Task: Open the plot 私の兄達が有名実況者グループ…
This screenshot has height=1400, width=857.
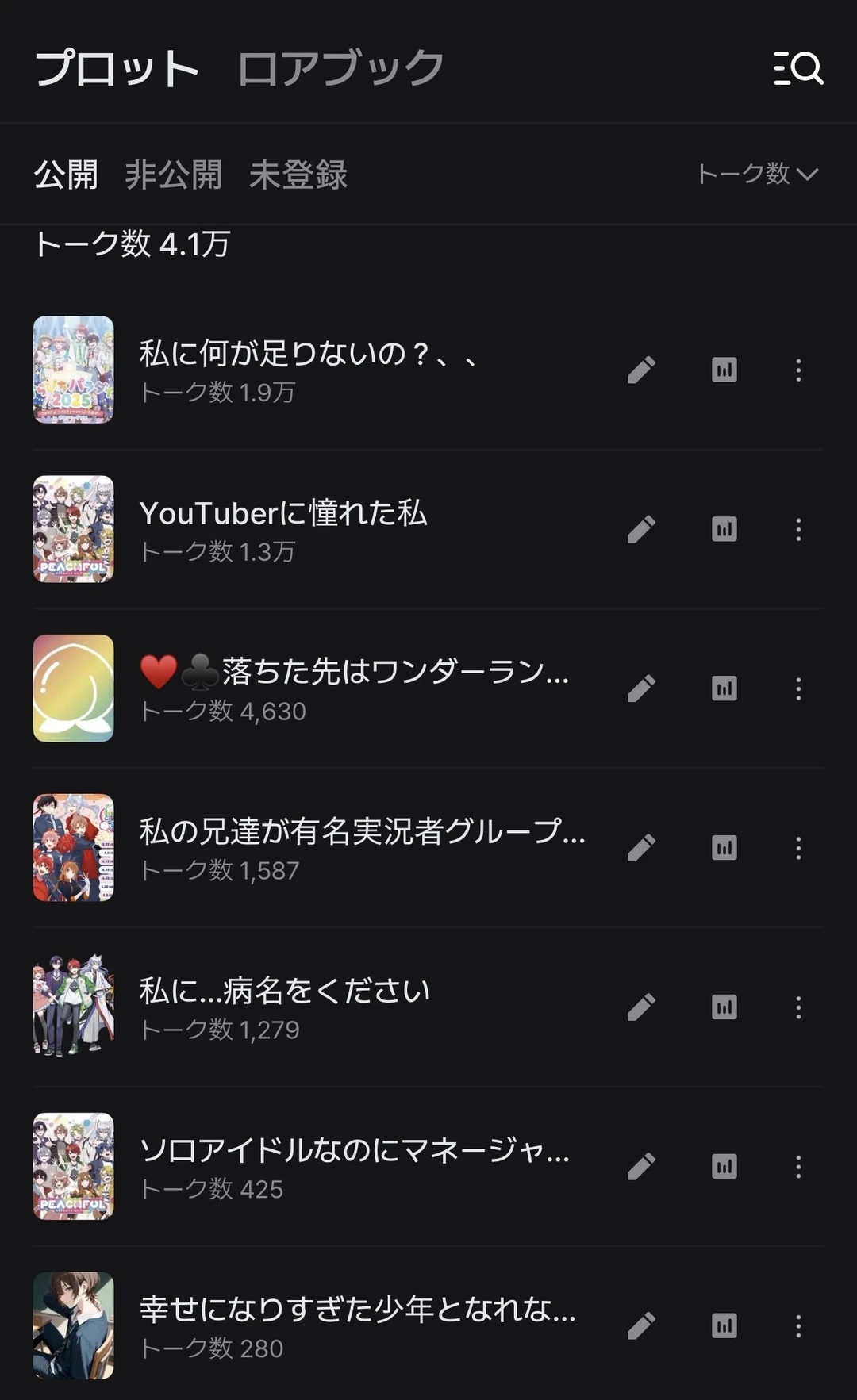Action: tap(362, 832)
